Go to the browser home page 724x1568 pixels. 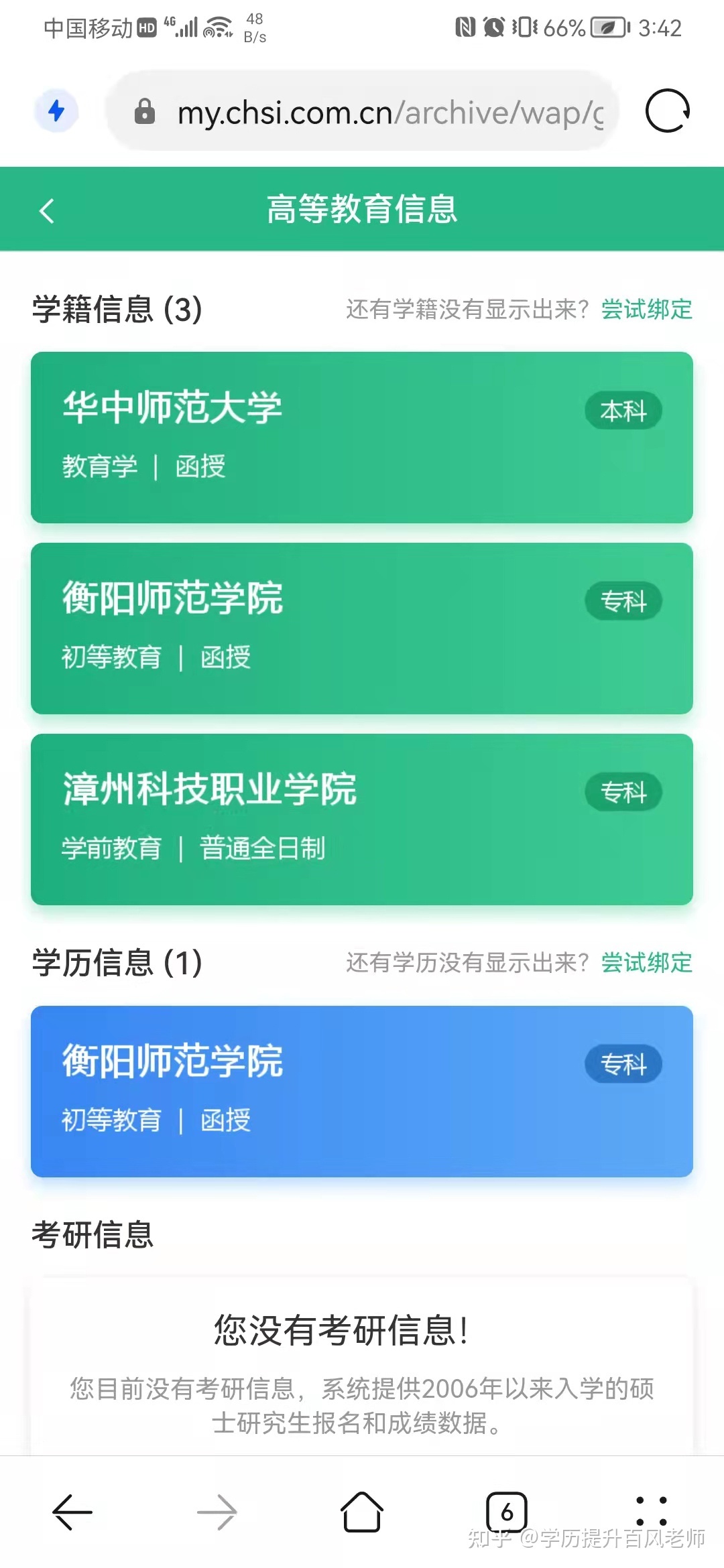click(362, 1512)
